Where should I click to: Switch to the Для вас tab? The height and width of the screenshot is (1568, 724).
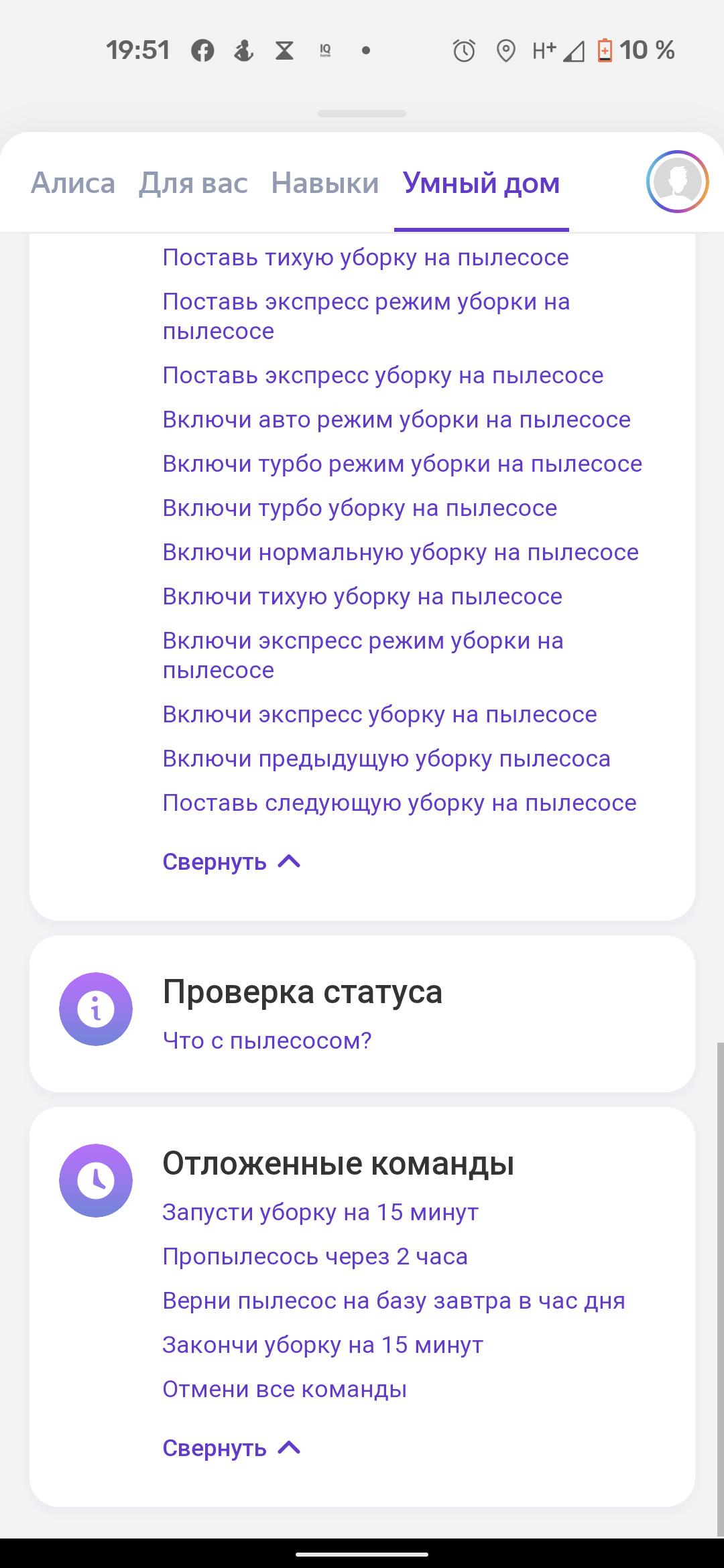pos(193,183)
